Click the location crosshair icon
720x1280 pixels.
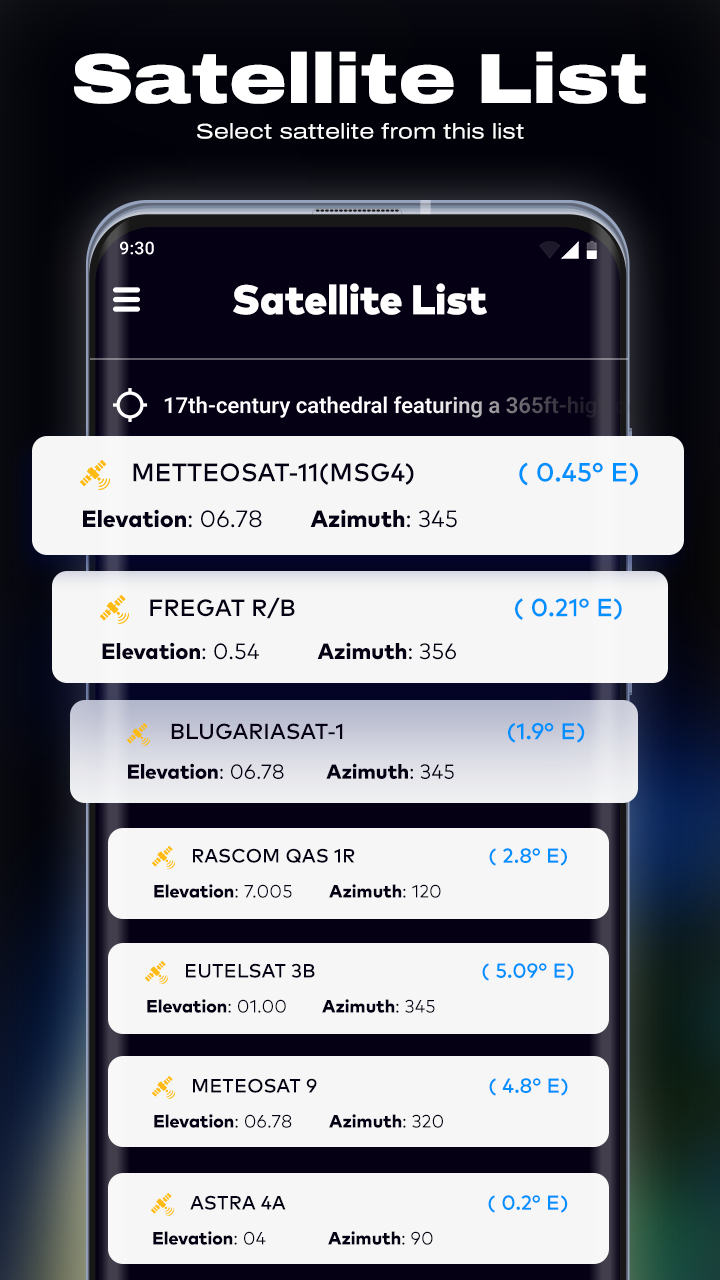click(130, 406)
